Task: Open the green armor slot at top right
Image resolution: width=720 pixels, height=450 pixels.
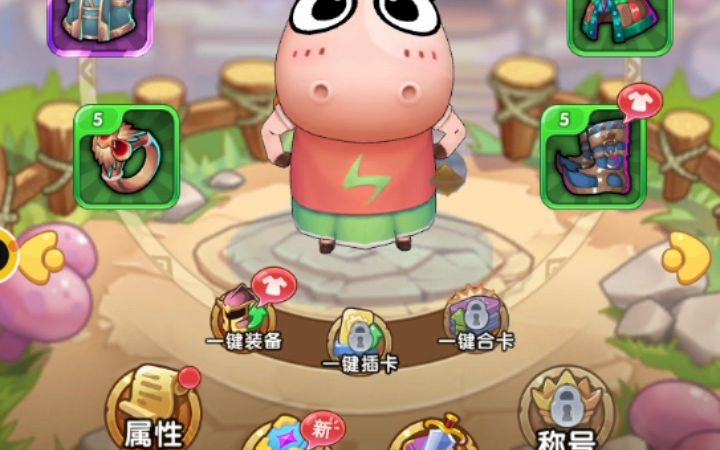Action: pos(619,22)
